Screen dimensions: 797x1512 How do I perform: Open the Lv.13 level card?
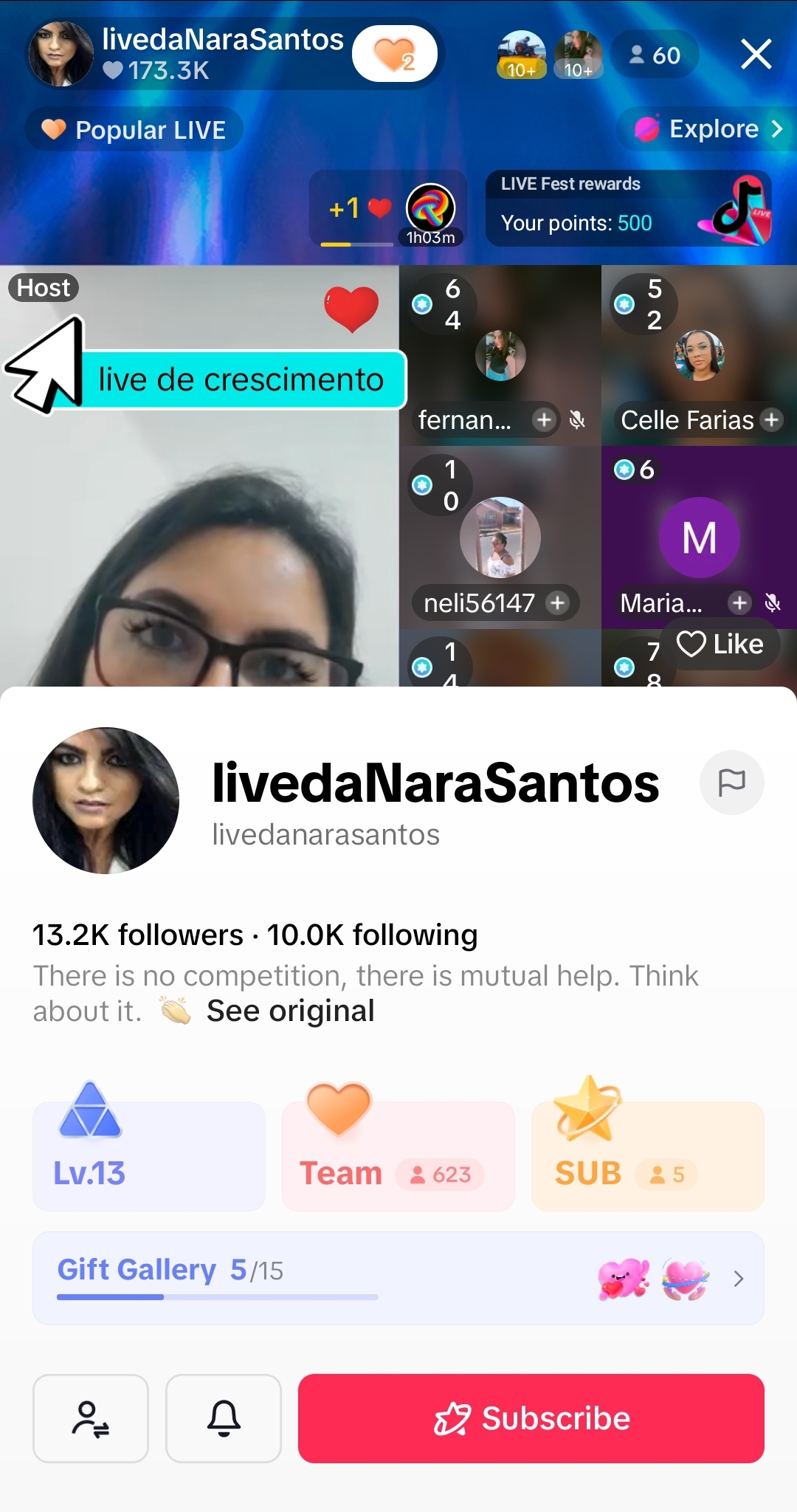click(148, 1156)
